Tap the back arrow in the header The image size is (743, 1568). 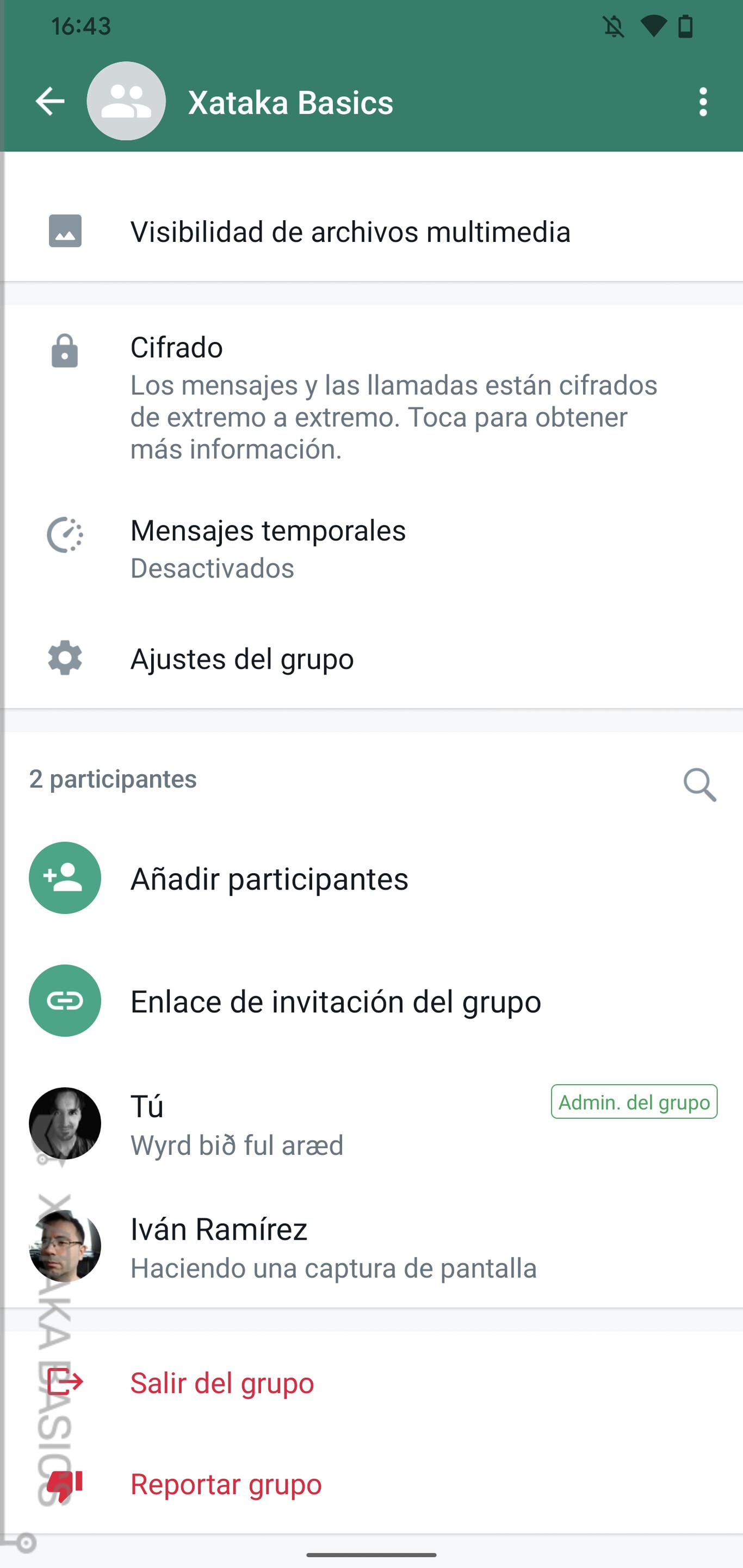point(49,102)
